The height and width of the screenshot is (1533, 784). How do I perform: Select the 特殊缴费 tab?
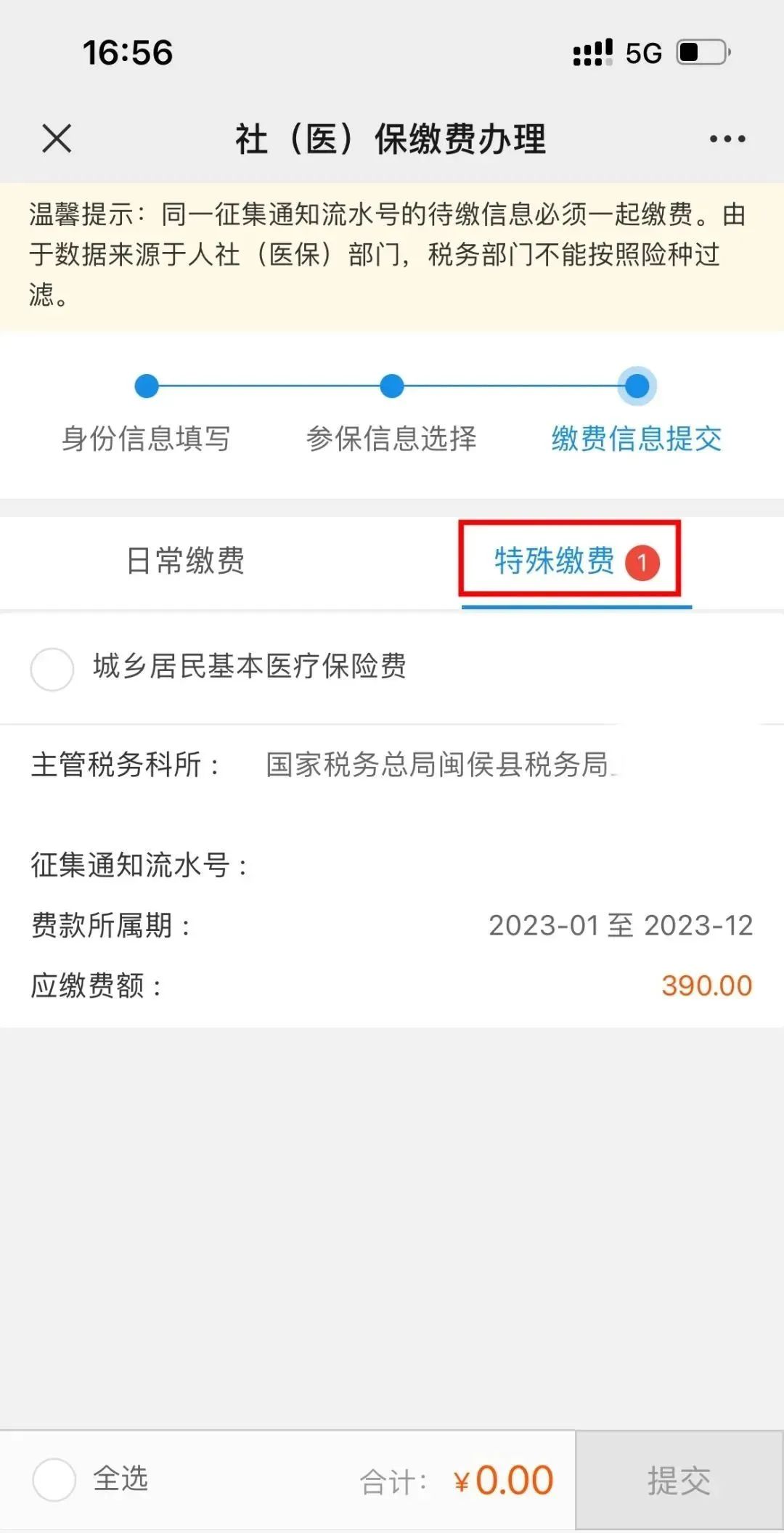pyautogui.click(x=570, y=561)
